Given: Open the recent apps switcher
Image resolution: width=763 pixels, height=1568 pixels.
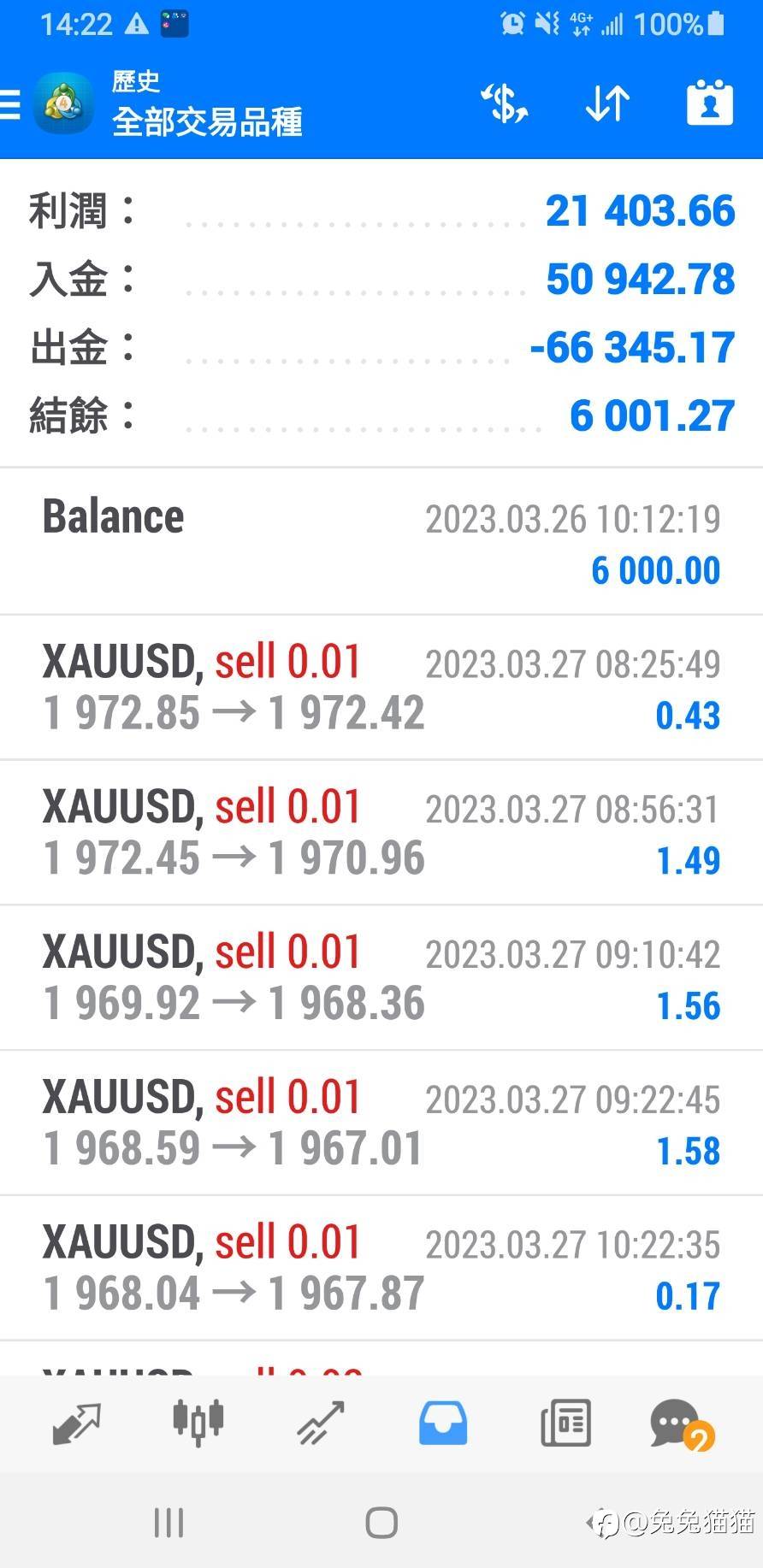Looking at the screenshot, I should (169, 1522).
